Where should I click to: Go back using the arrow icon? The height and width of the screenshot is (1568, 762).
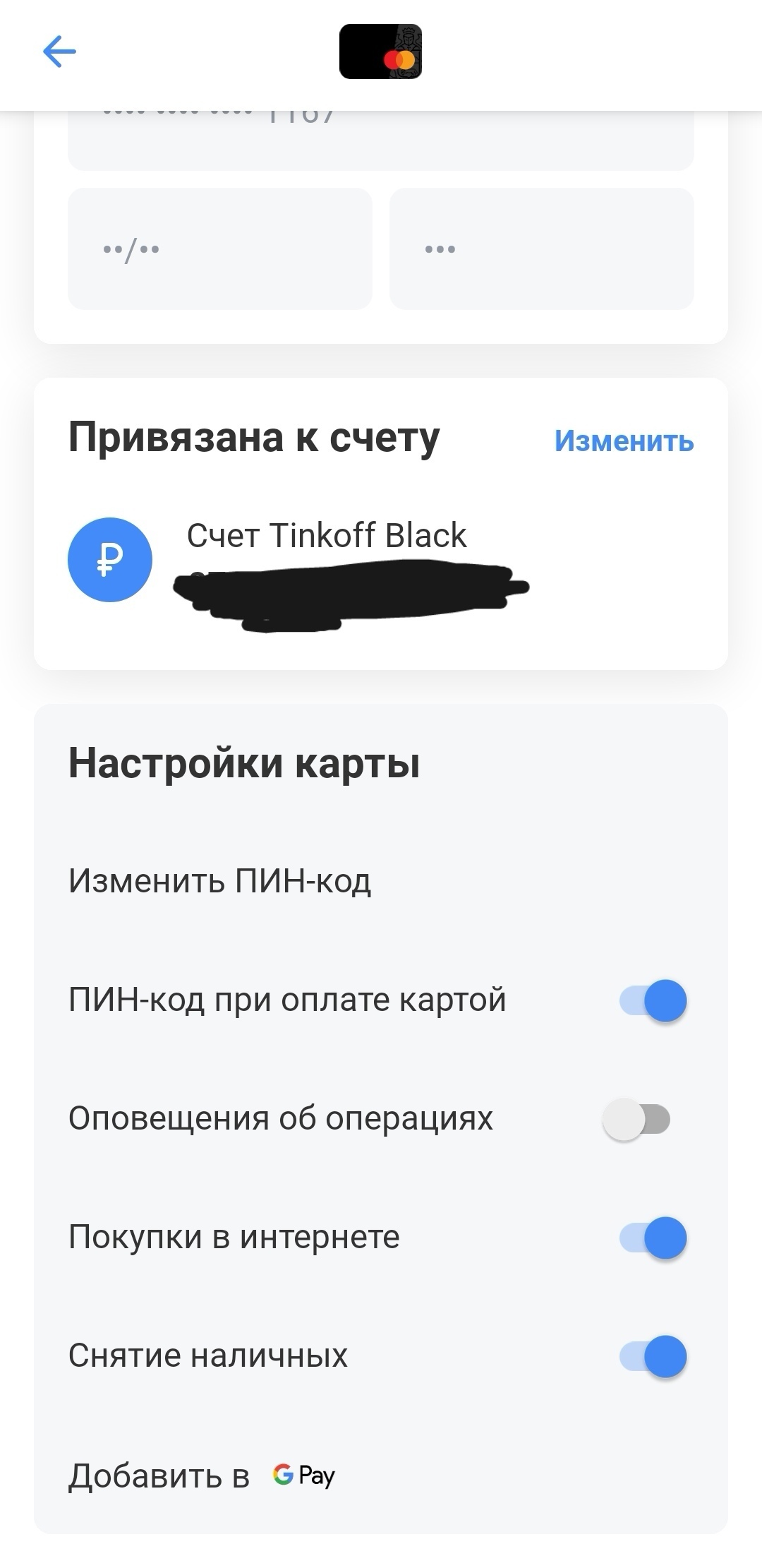[59, 52]
